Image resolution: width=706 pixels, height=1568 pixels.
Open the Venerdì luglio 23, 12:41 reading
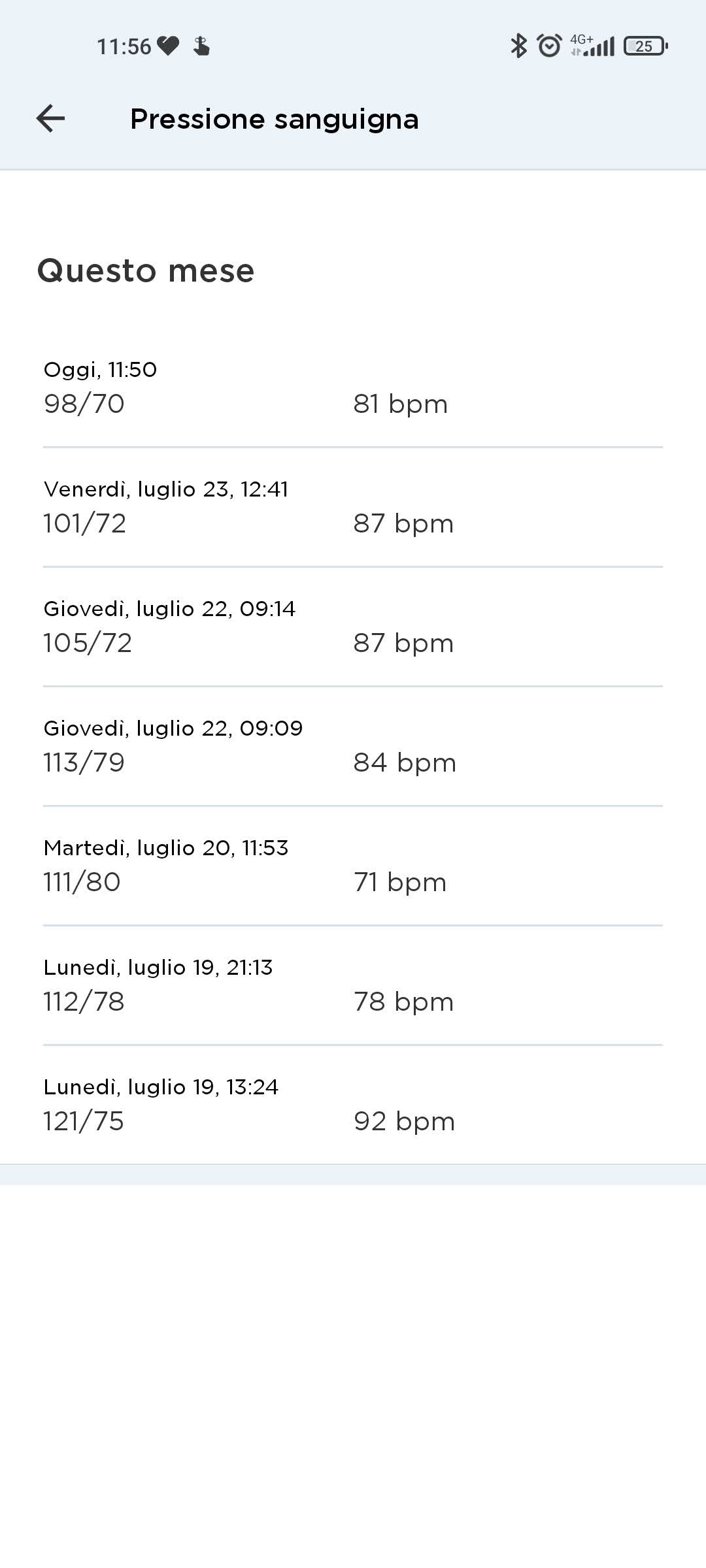(x=353, y=507)
